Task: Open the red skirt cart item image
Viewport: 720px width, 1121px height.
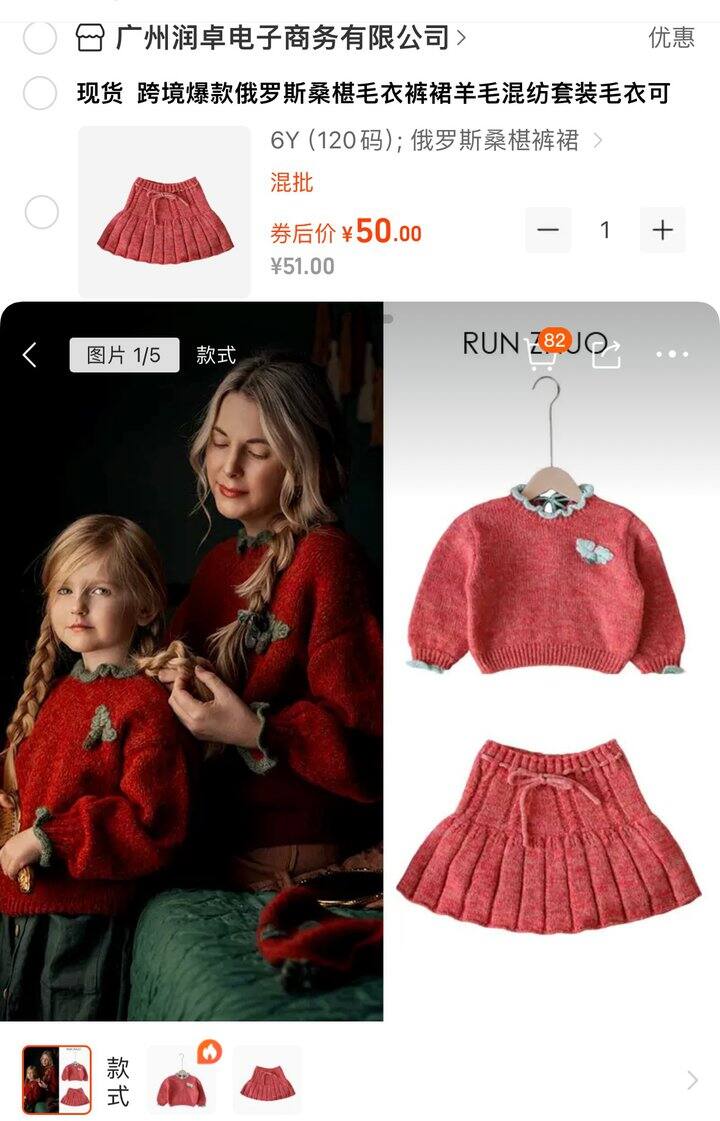Action: click(x=164, y=212)
